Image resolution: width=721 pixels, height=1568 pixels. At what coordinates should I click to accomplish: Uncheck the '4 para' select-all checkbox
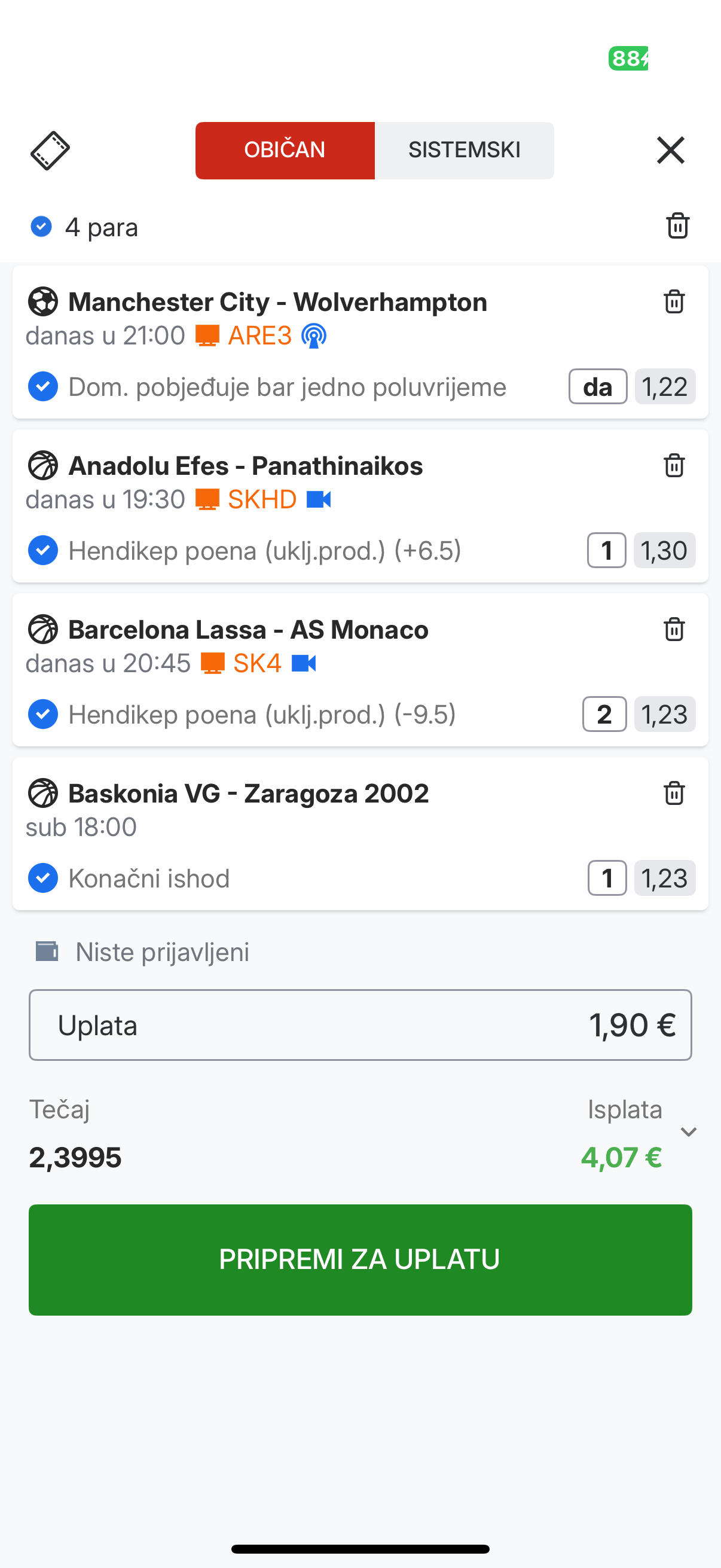coord(41,227)
